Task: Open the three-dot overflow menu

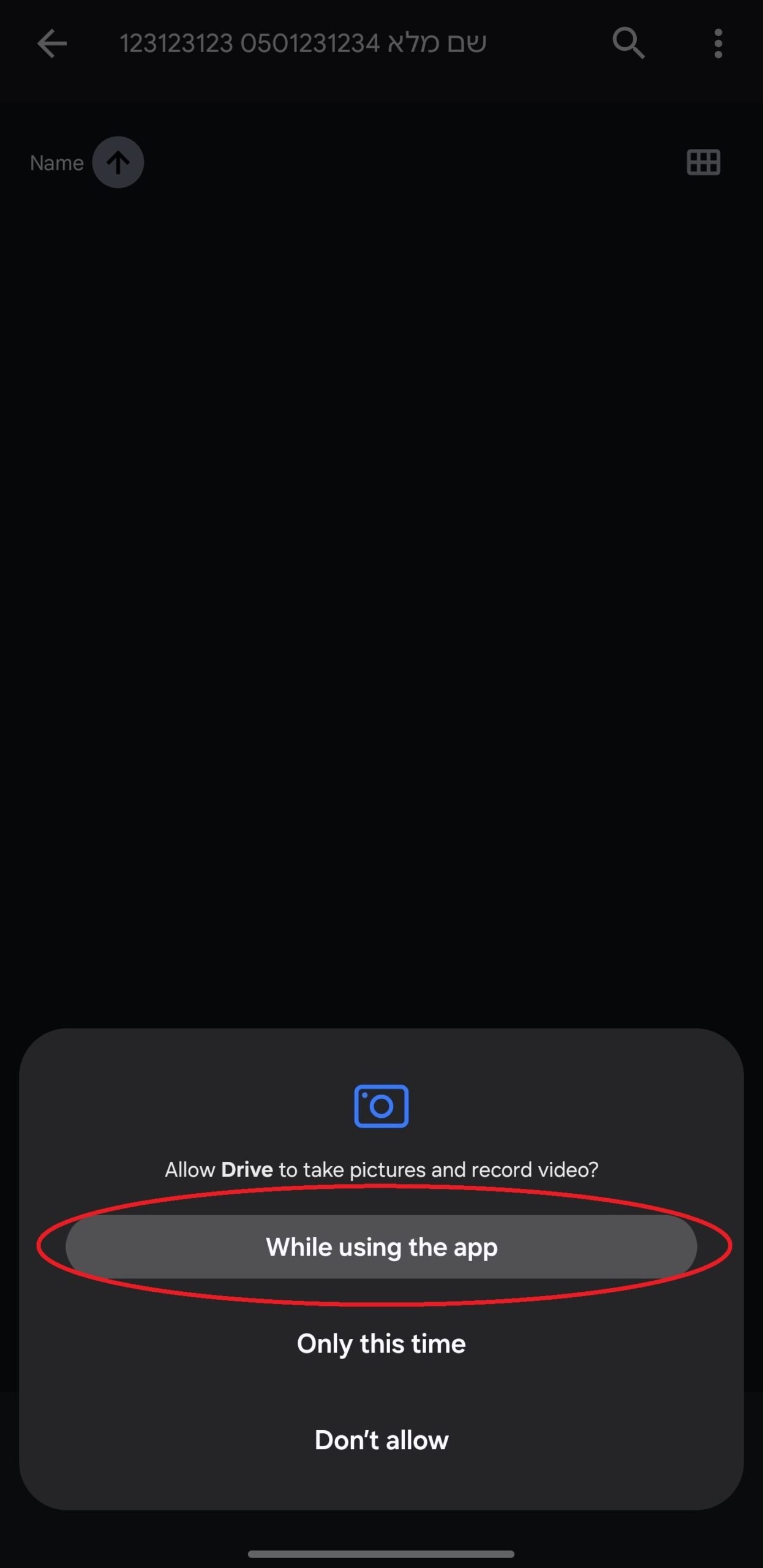Action: 718,43
